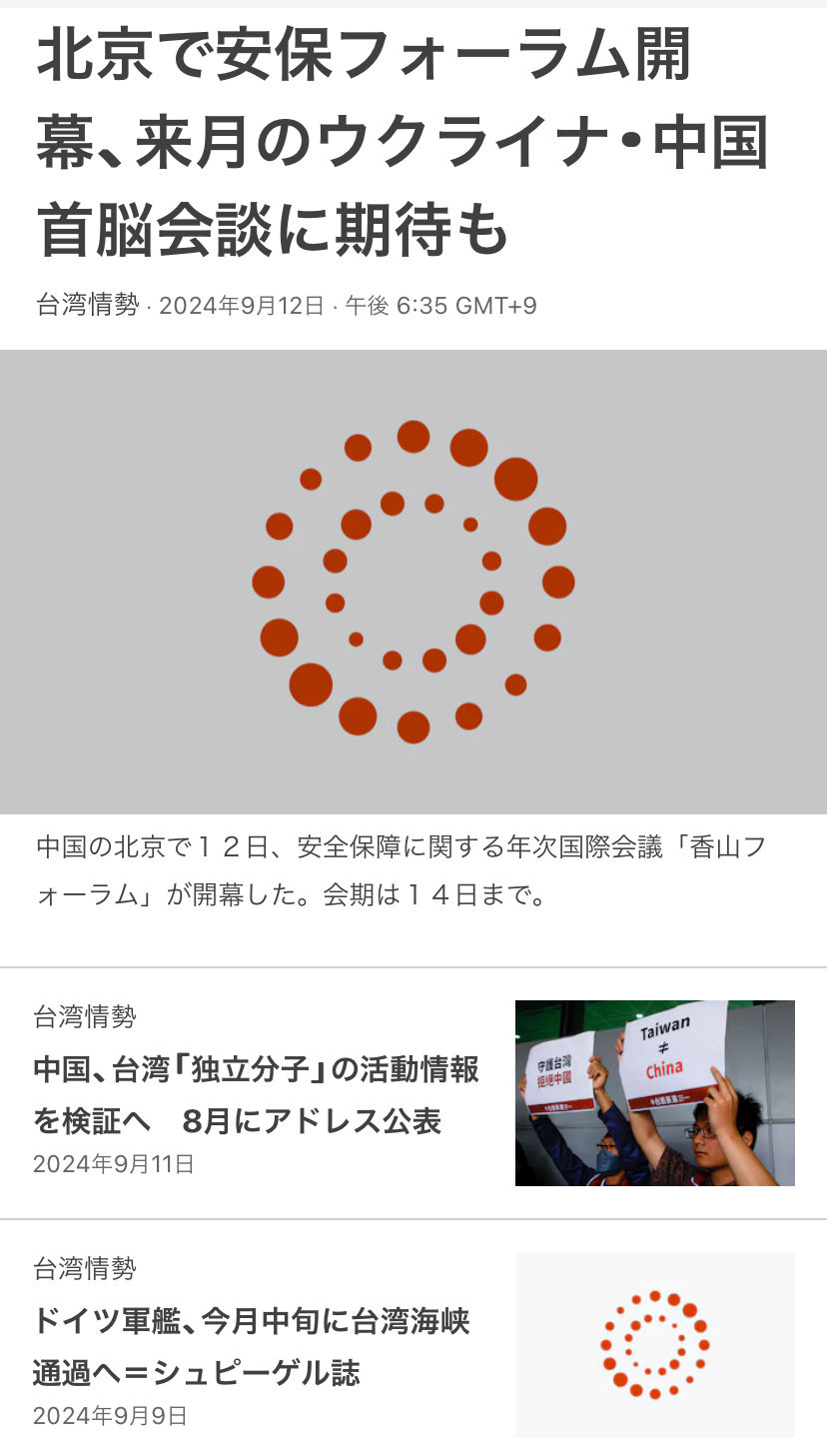Open the thumbnail beside the German warship story
This screenshot has height=1456, width=827.
point(654,1345)
